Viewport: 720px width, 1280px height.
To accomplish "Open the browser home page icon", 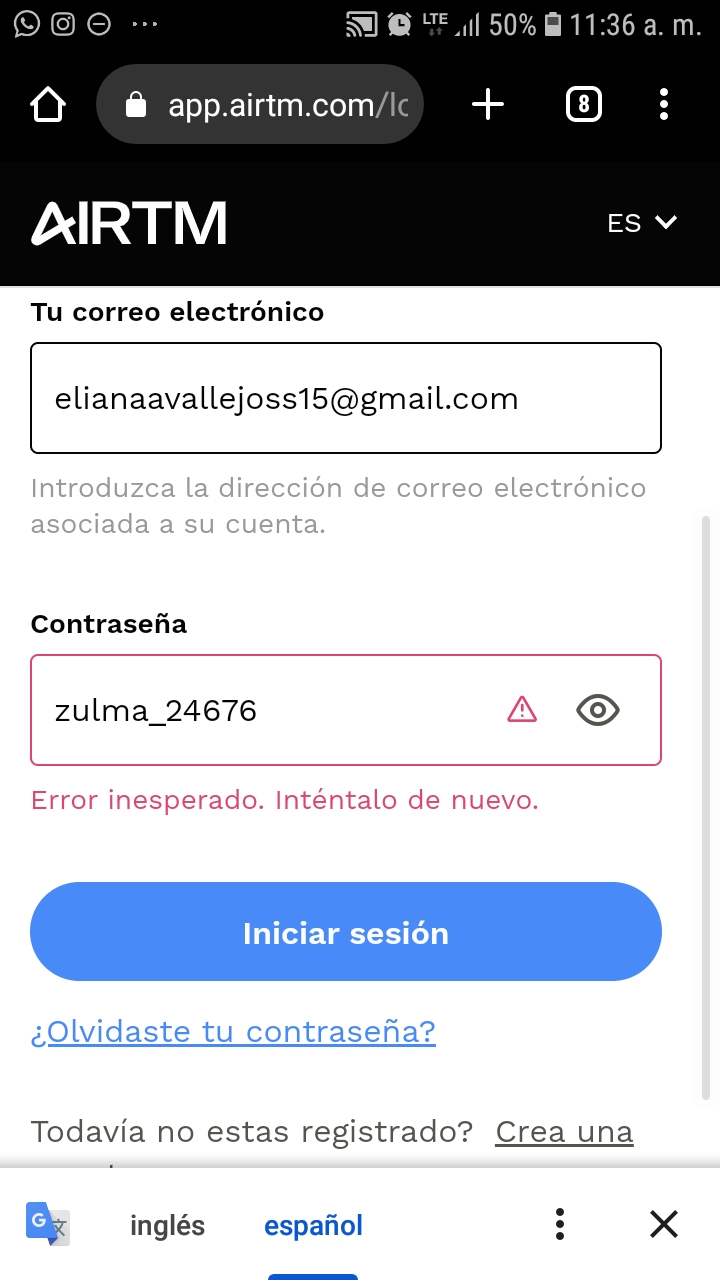I will pos(48,104).
